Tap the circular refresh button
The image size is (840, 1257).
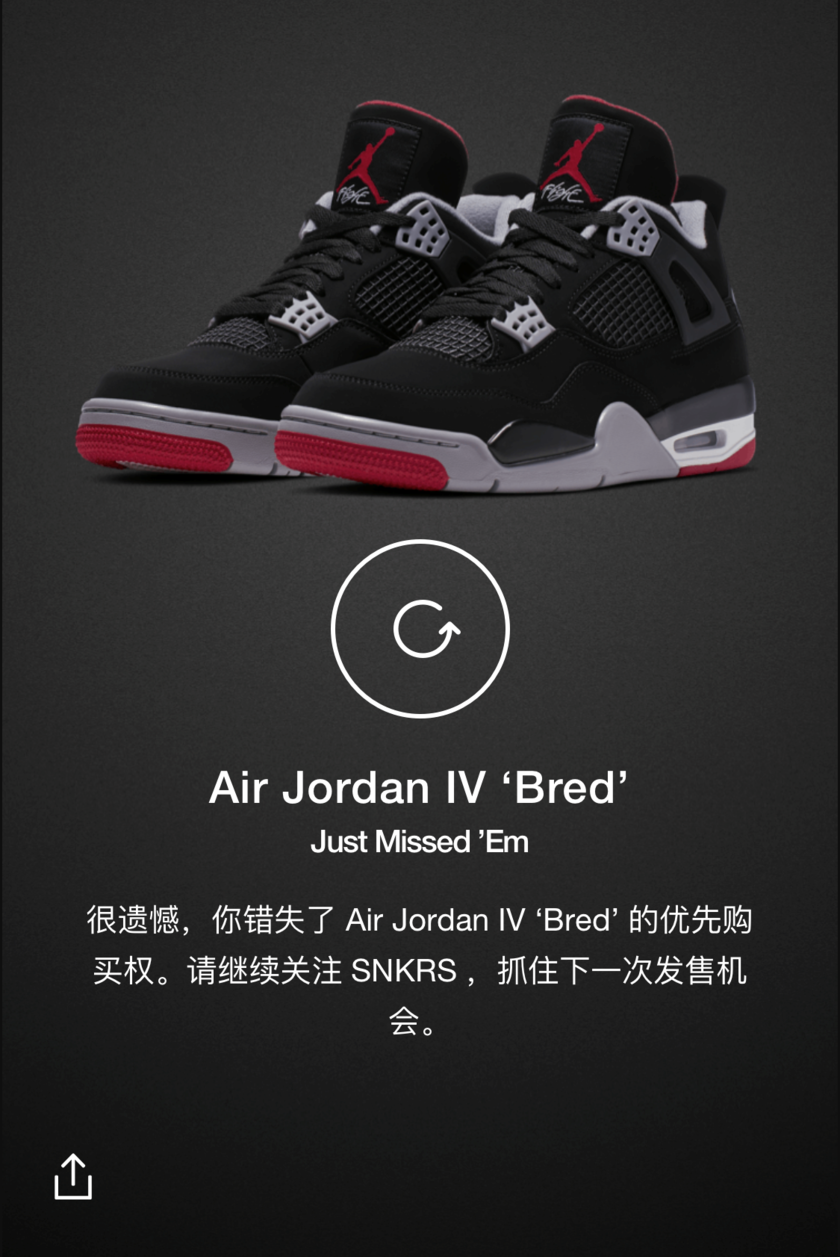[420, 629]
